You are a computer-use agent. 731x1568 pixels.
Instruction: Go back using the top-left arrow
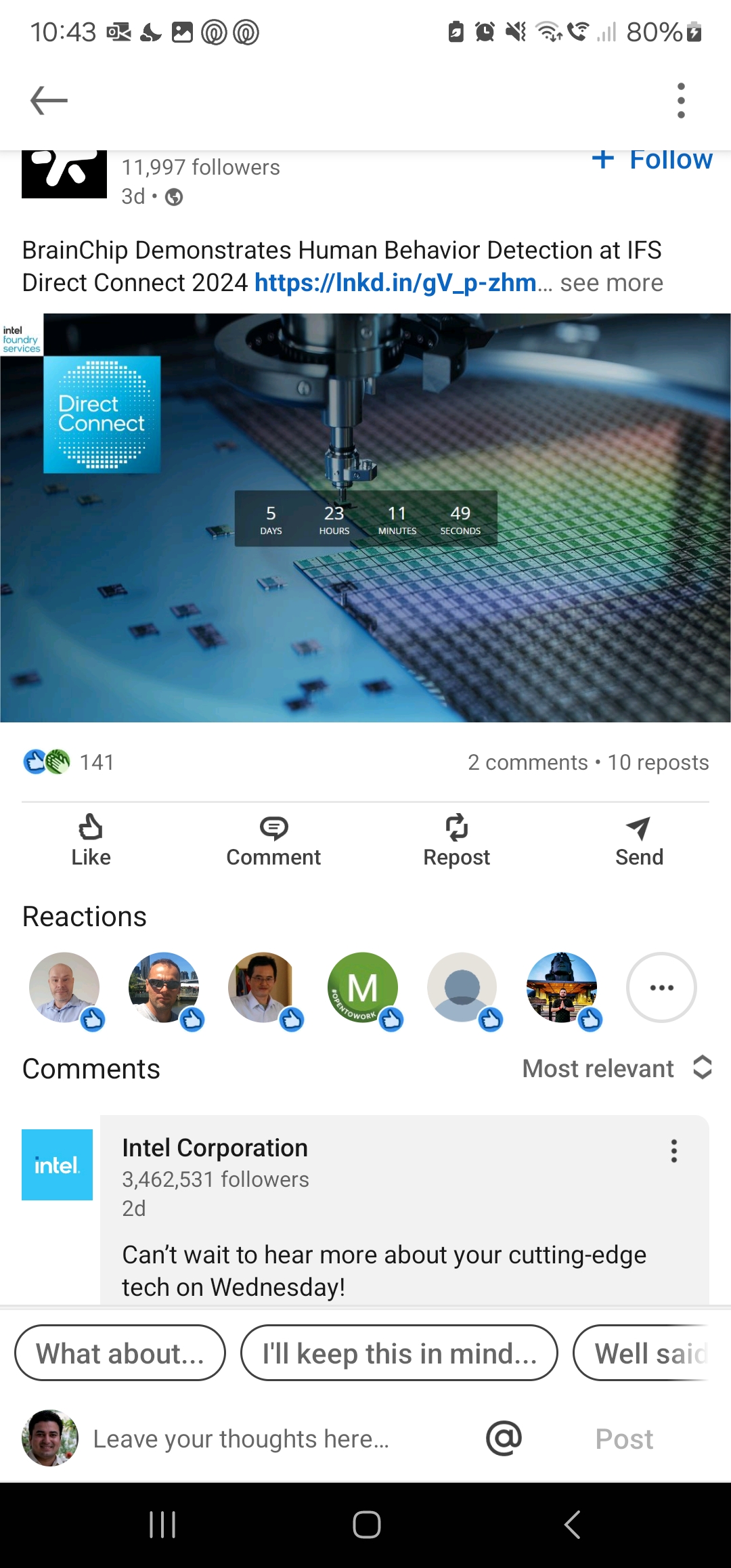(49, 101)
